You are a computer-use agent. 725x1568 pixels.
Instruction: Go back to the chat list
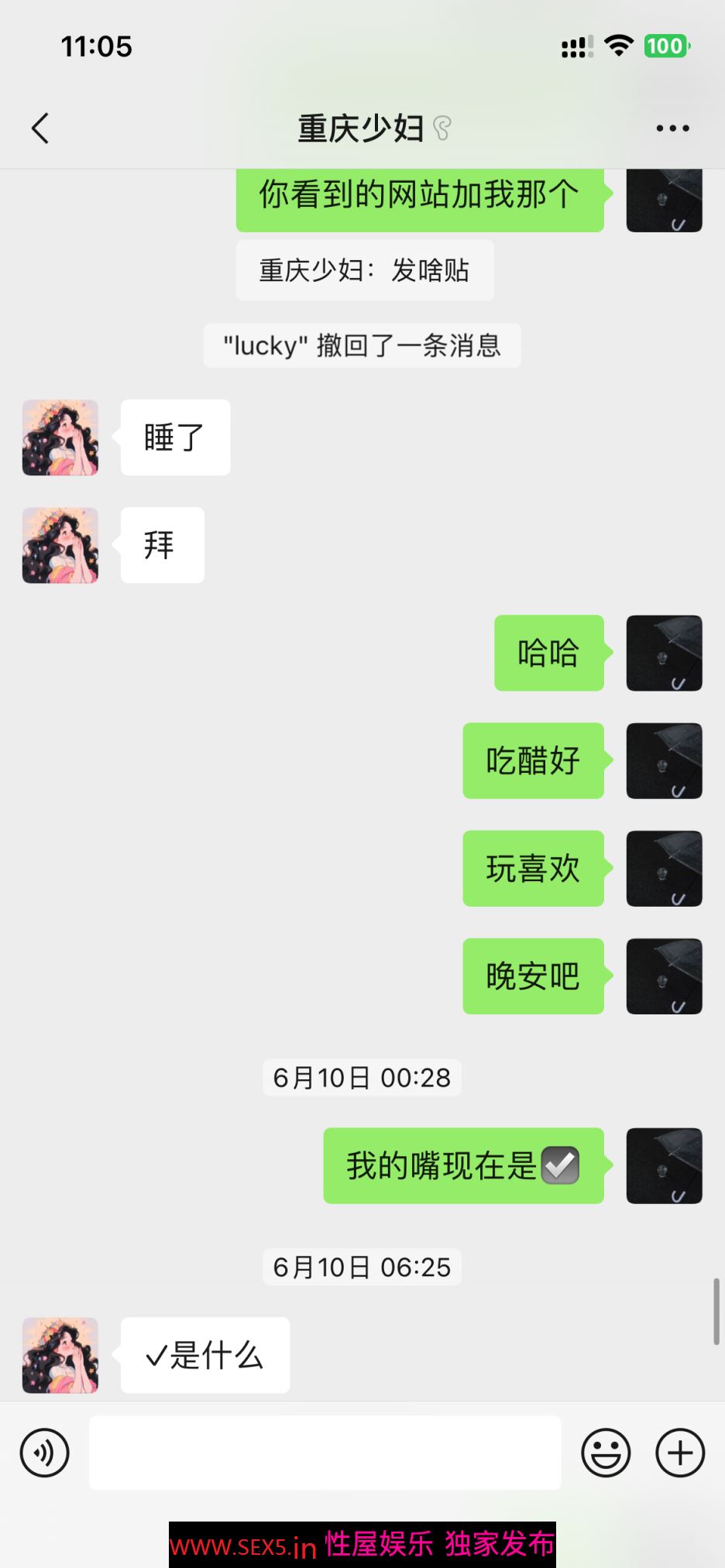tap(40, 129)
